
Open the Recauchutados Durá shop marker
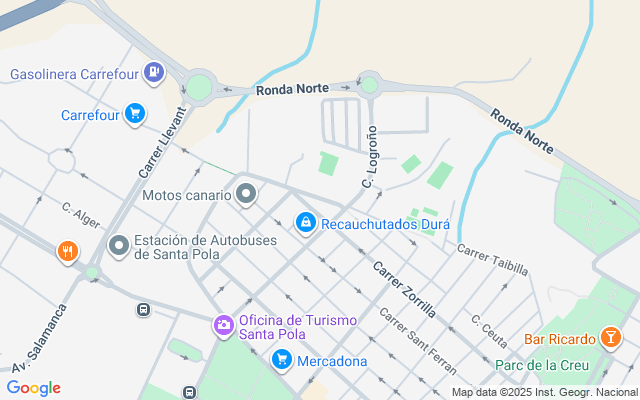point(305,221)
